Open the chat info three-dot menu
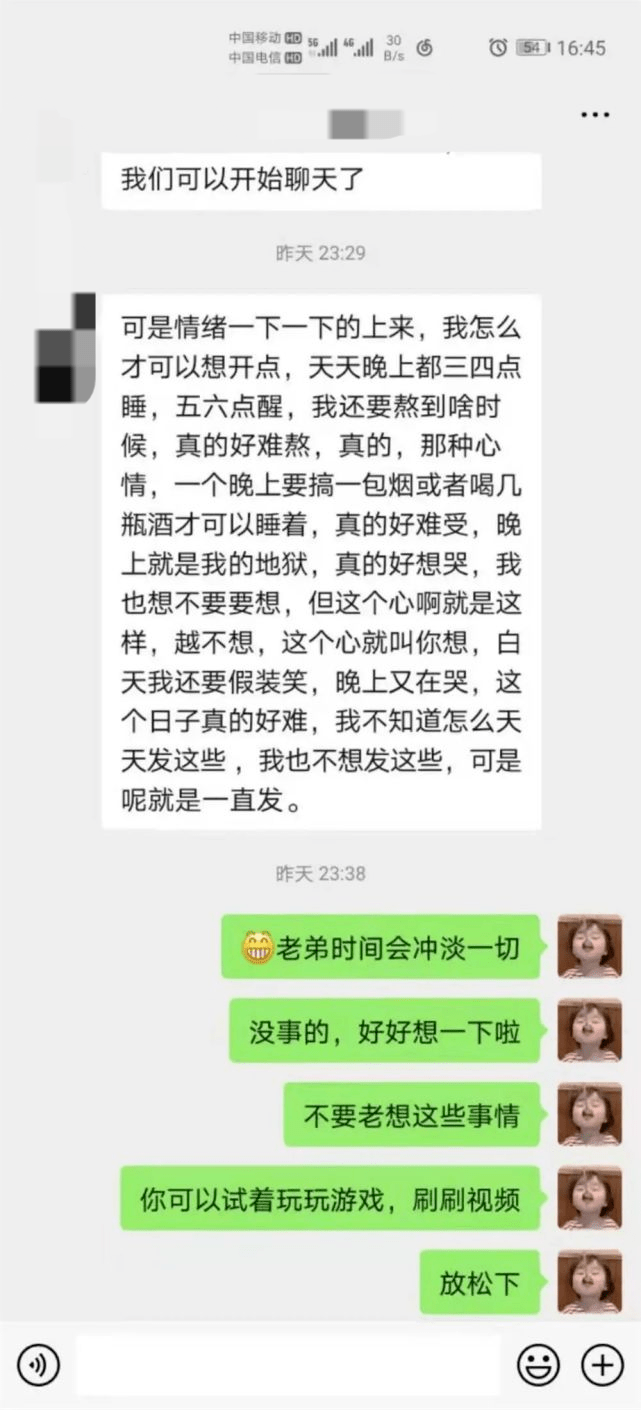 (x=595, y=114)
